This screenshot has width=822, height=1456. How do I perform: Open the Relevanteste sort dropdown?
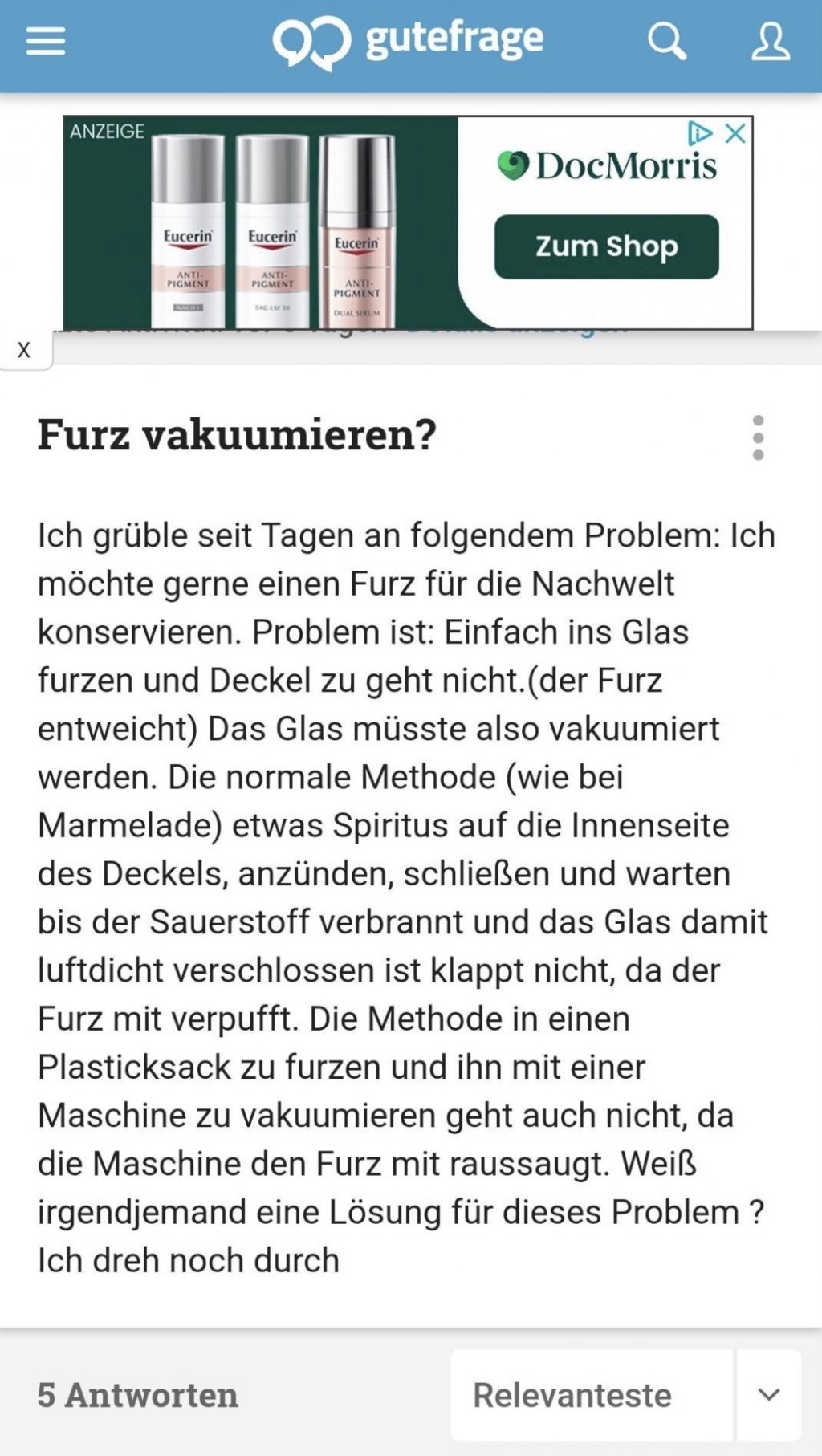click(x=625, y=1395)
